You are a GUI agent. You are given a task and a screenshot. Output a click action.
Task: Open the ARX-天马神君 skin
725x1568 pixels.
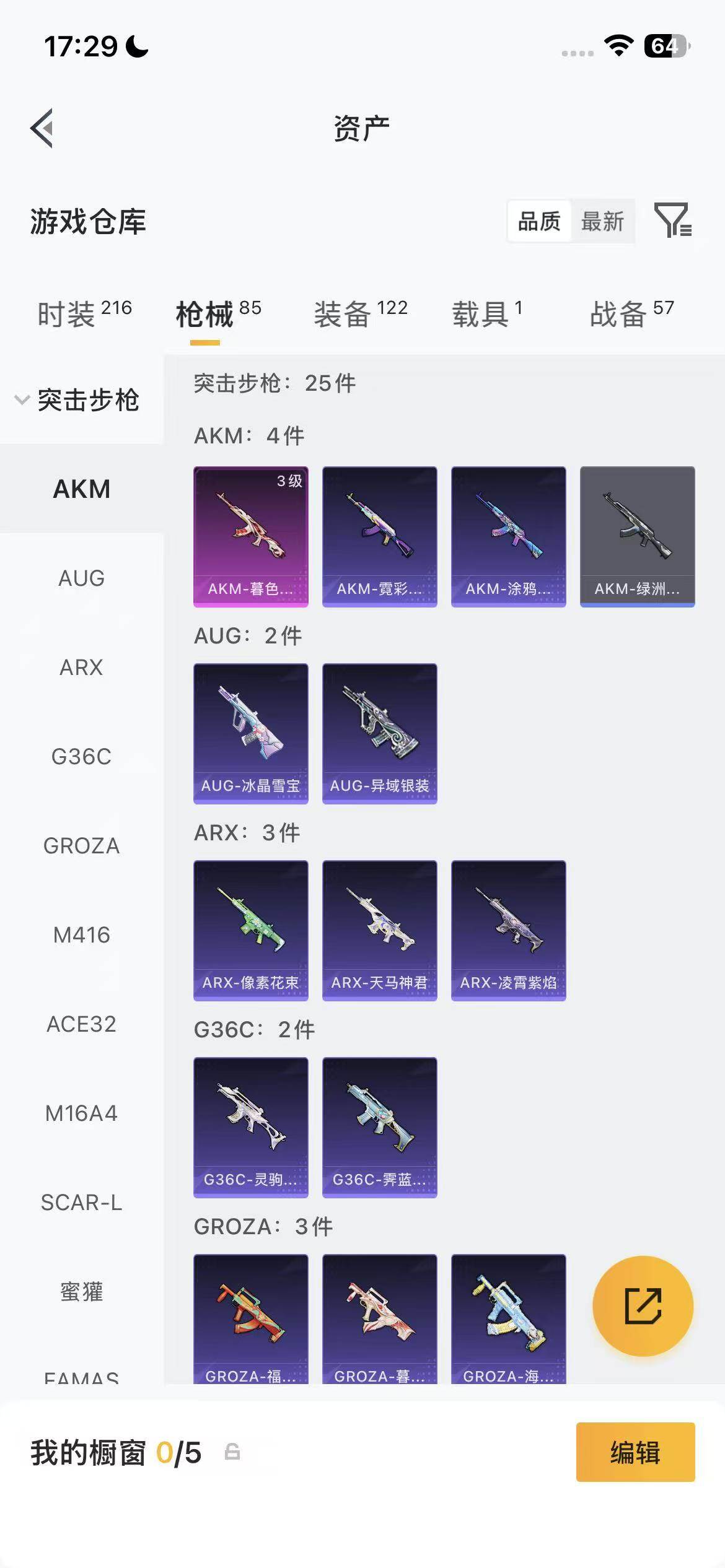pyautogui.click(x=379, y=930)
